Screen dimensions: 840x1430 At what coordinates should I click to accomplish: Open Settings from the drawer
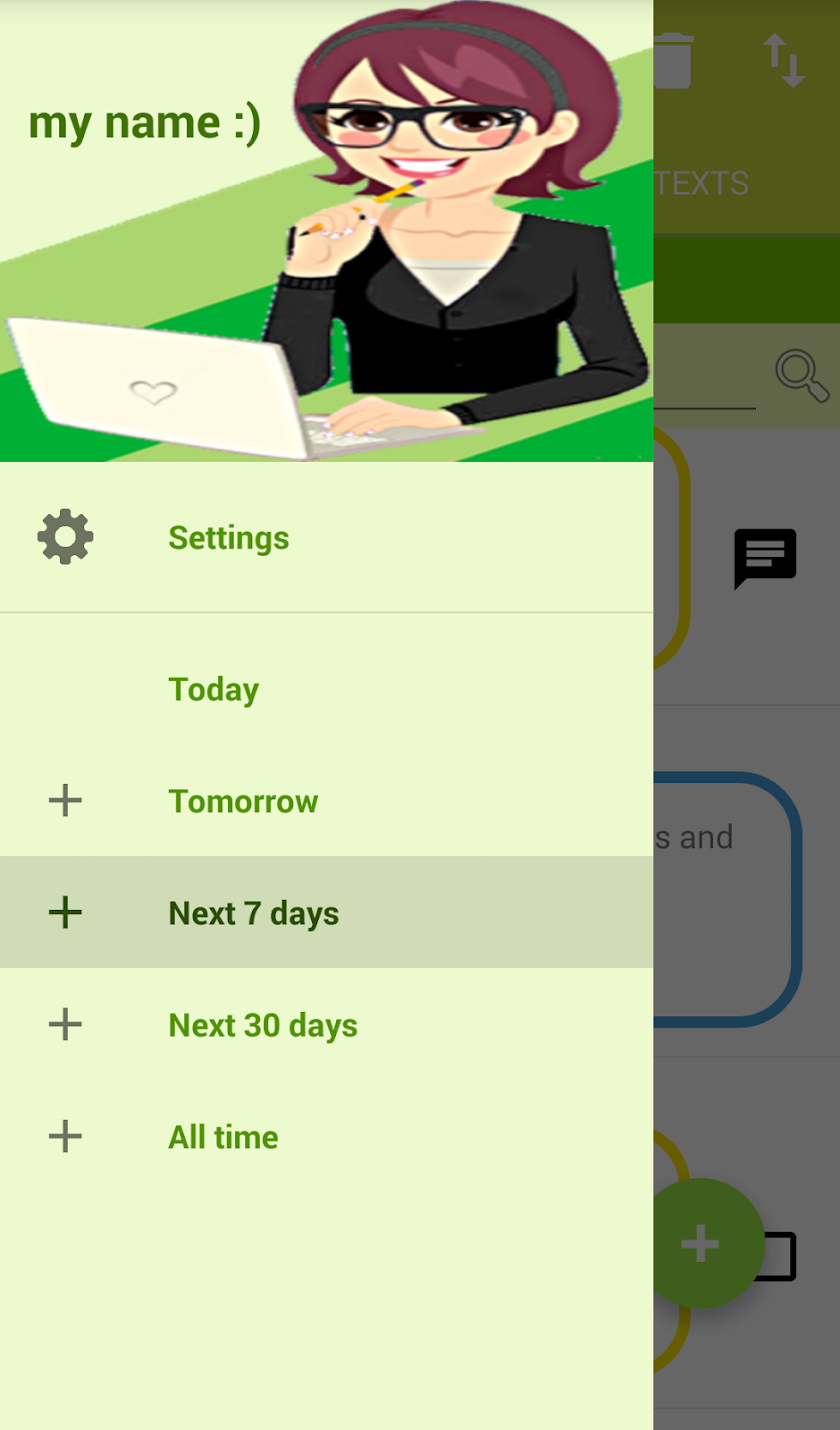pos(228,538)
